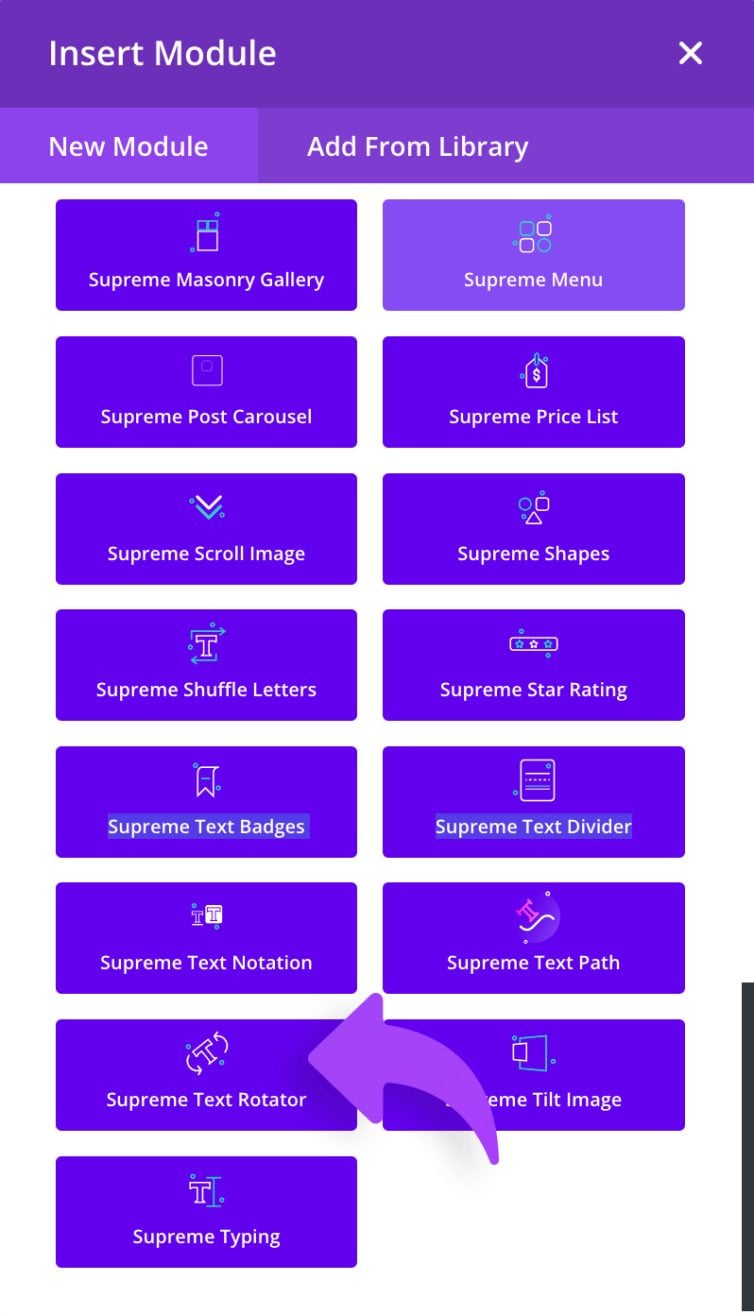Insert the Supreme Scroll Image module
754x1315 pixels.
click(x=206, y=529)
